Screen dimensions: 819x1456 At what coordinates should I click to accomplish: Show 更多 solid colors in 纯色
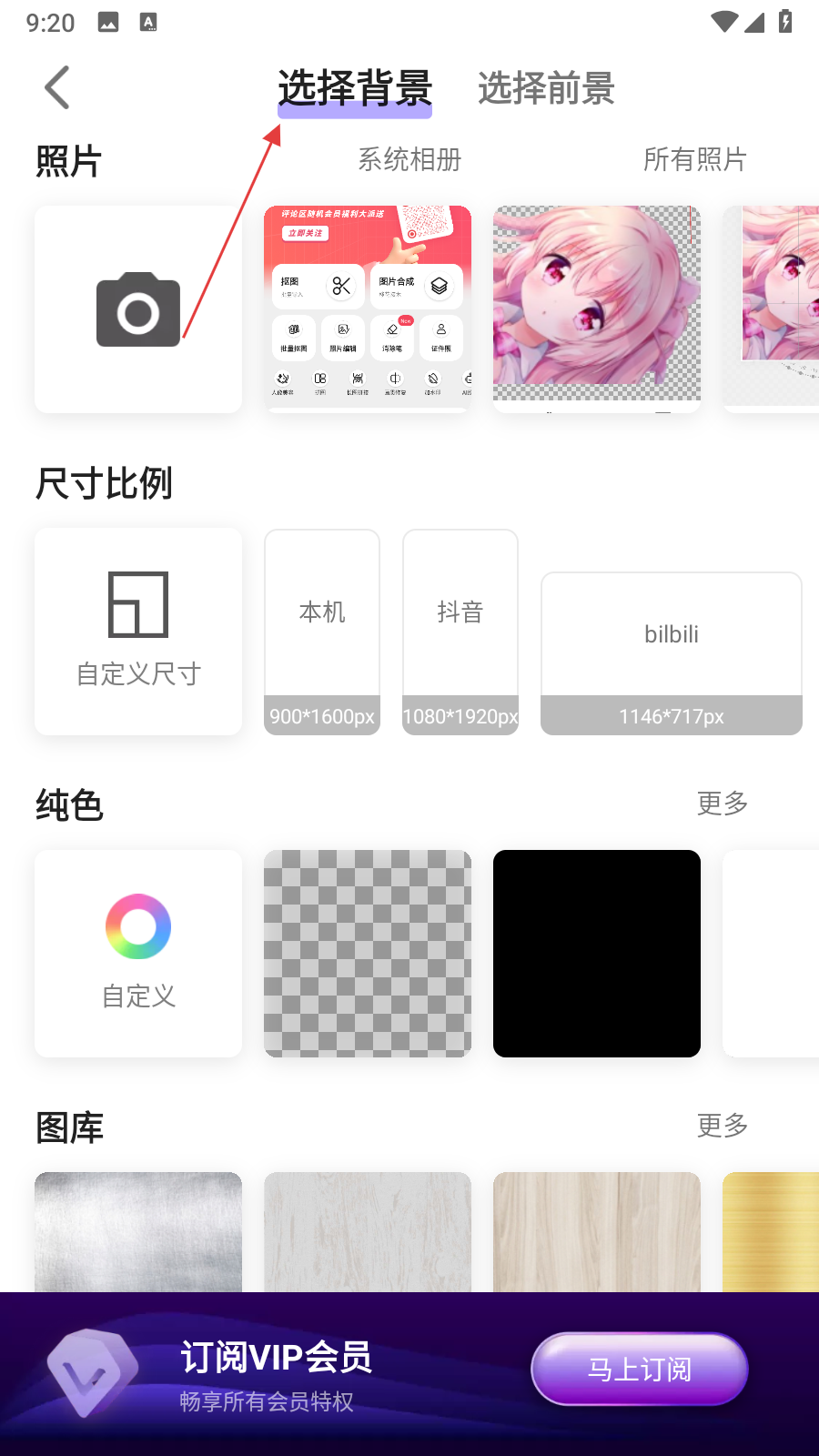point(722,804)
